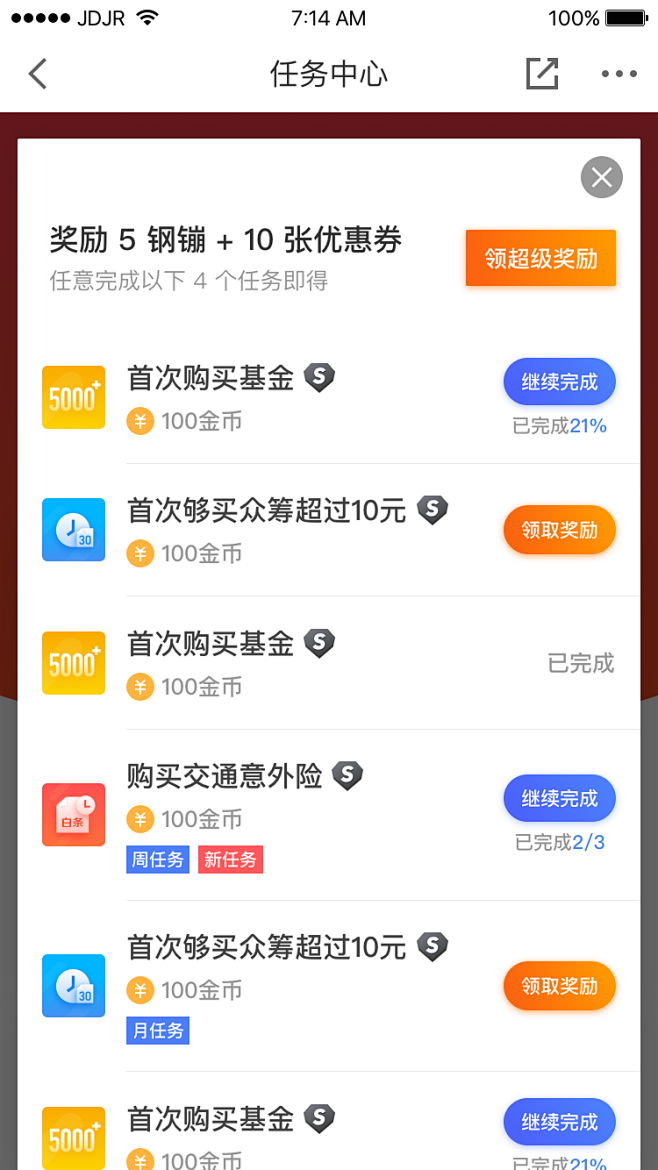Open the three-dot overflow menu
The width and height of the screenshot is (658, 1170).
pyautogui.click(x=619, y=74)
